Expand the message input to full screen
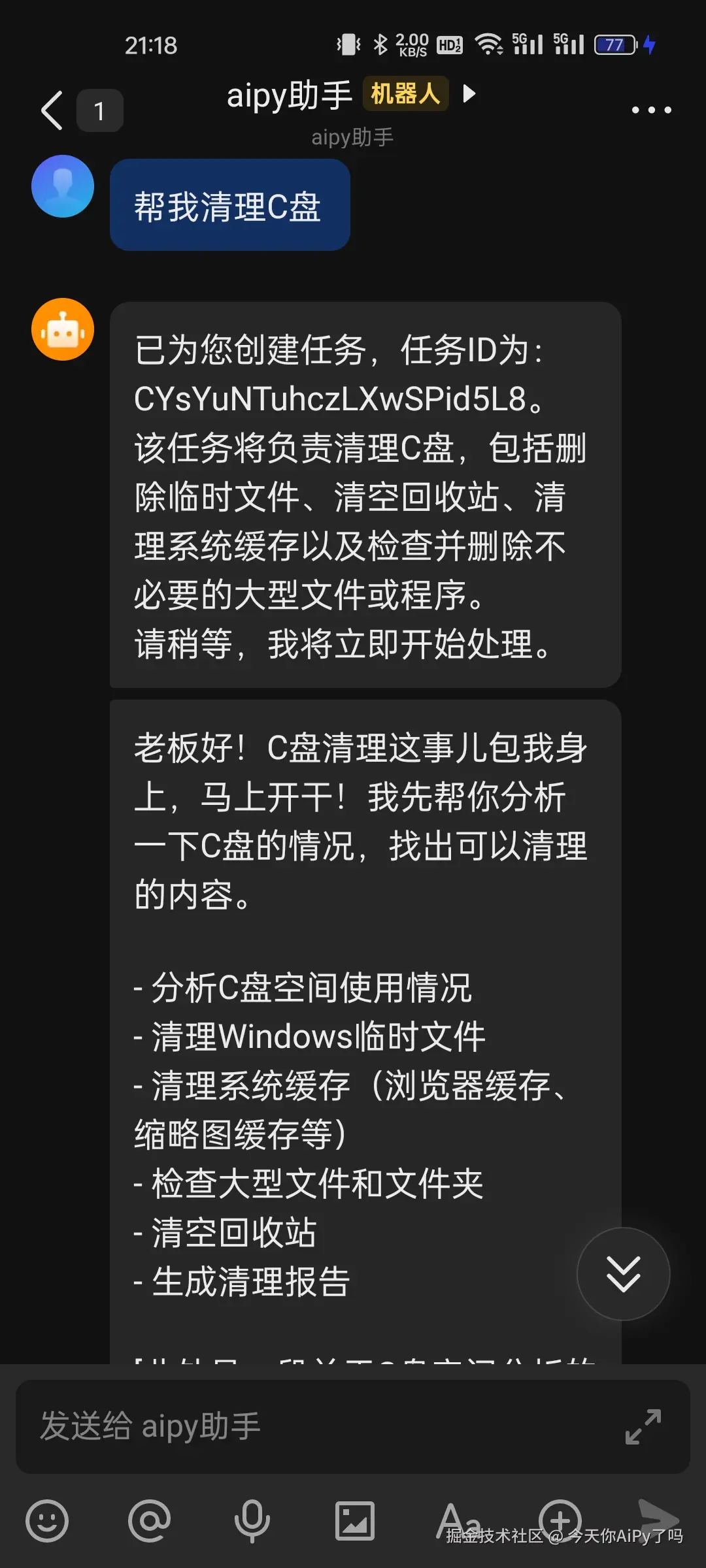 pos(643,1426)
